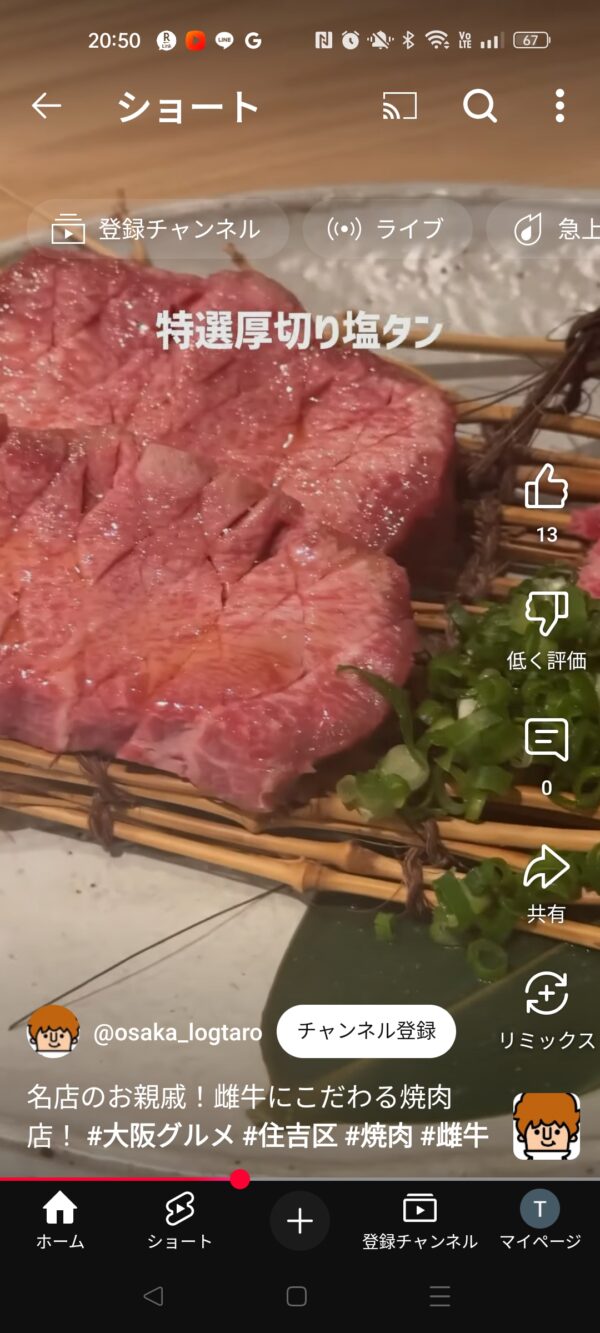Open the sound thumbnail in bottom-right
The image size is (600, 1333).
(546, 1126)
